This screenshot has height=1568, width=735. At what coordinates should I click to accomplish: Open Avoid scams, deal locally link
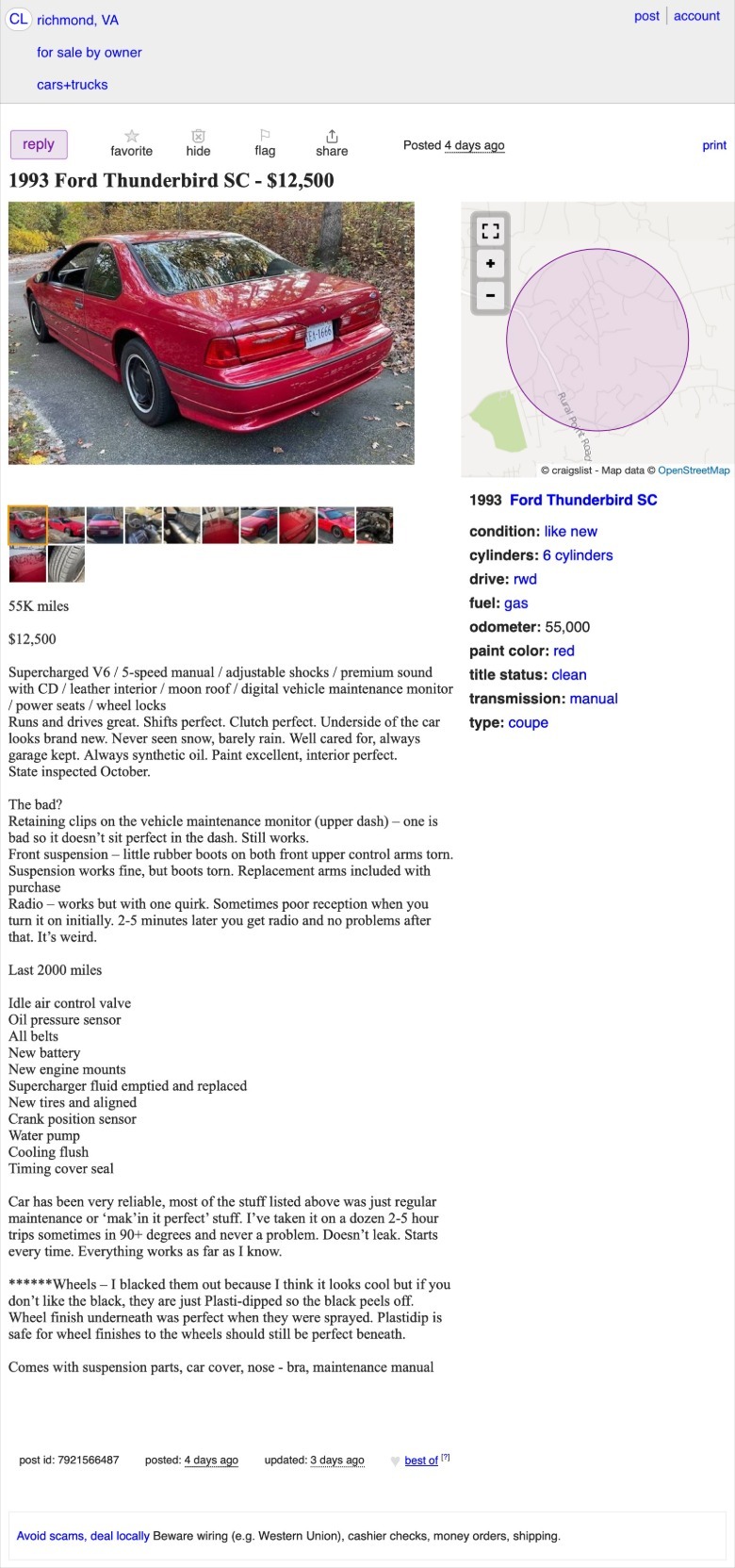click(83, 1536)
